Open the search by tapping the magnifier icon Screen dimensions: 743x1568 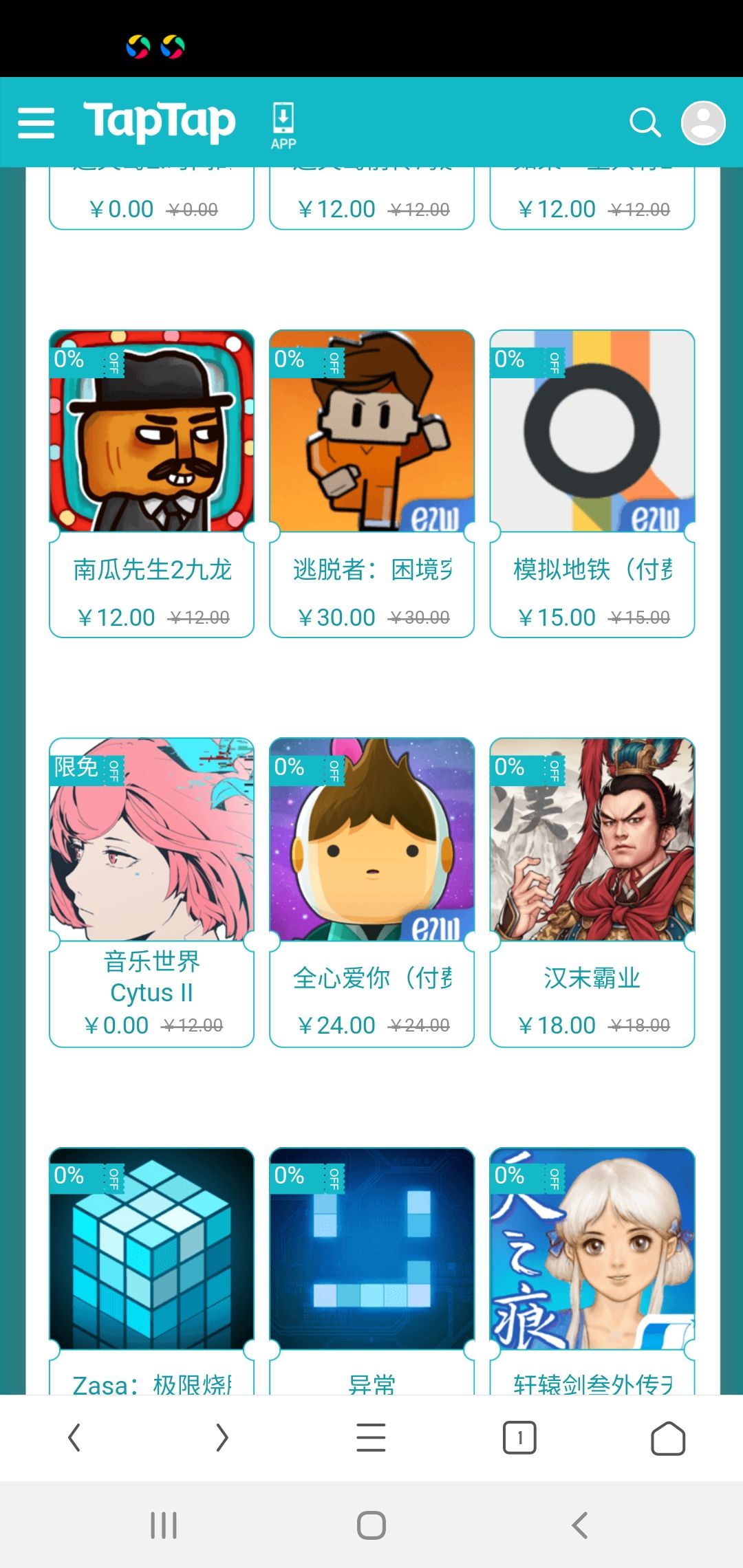pyautogui.click(x=644, y=122)
